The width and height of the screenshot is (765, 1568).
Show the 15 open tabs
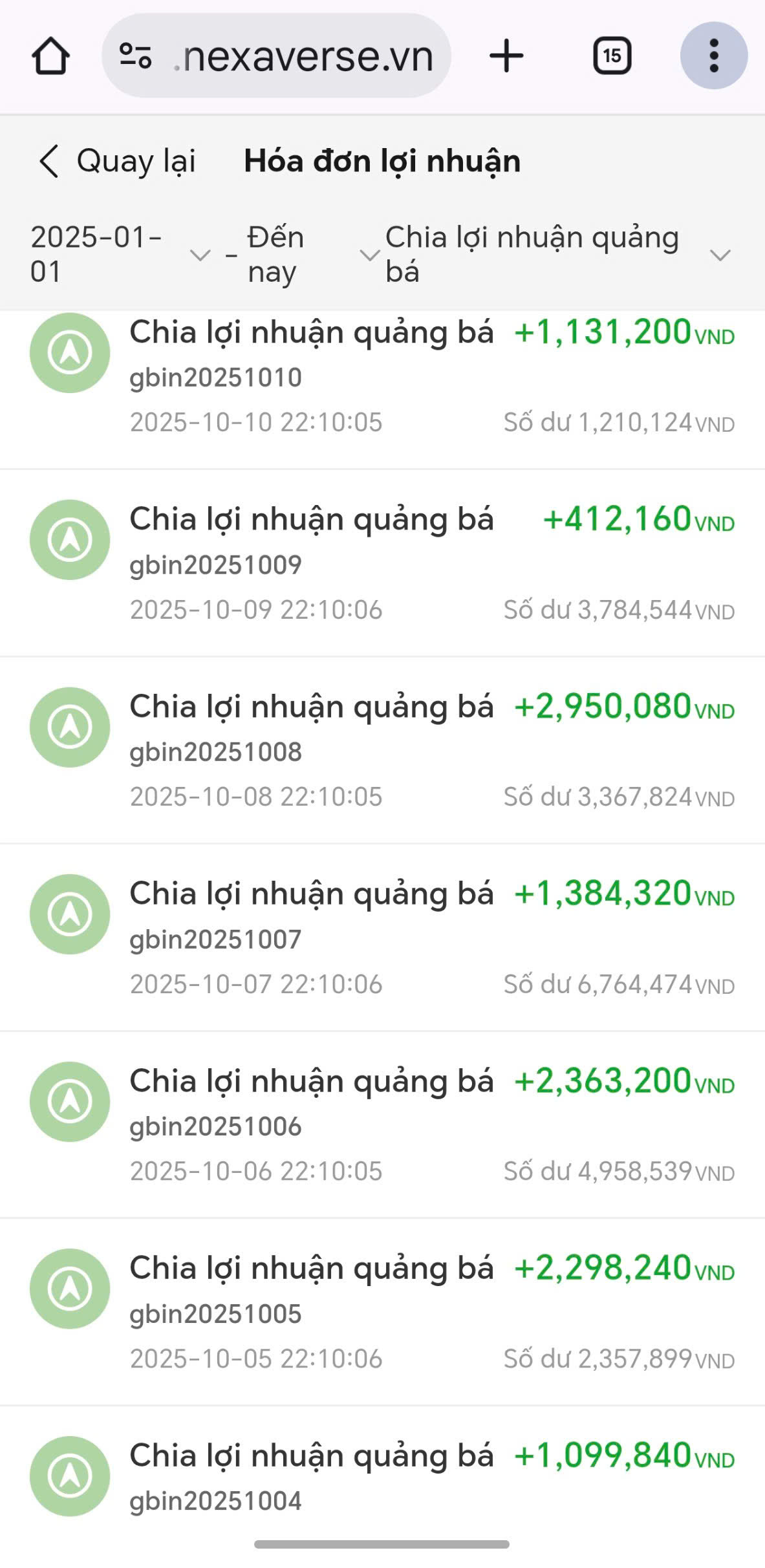point(612,56)
